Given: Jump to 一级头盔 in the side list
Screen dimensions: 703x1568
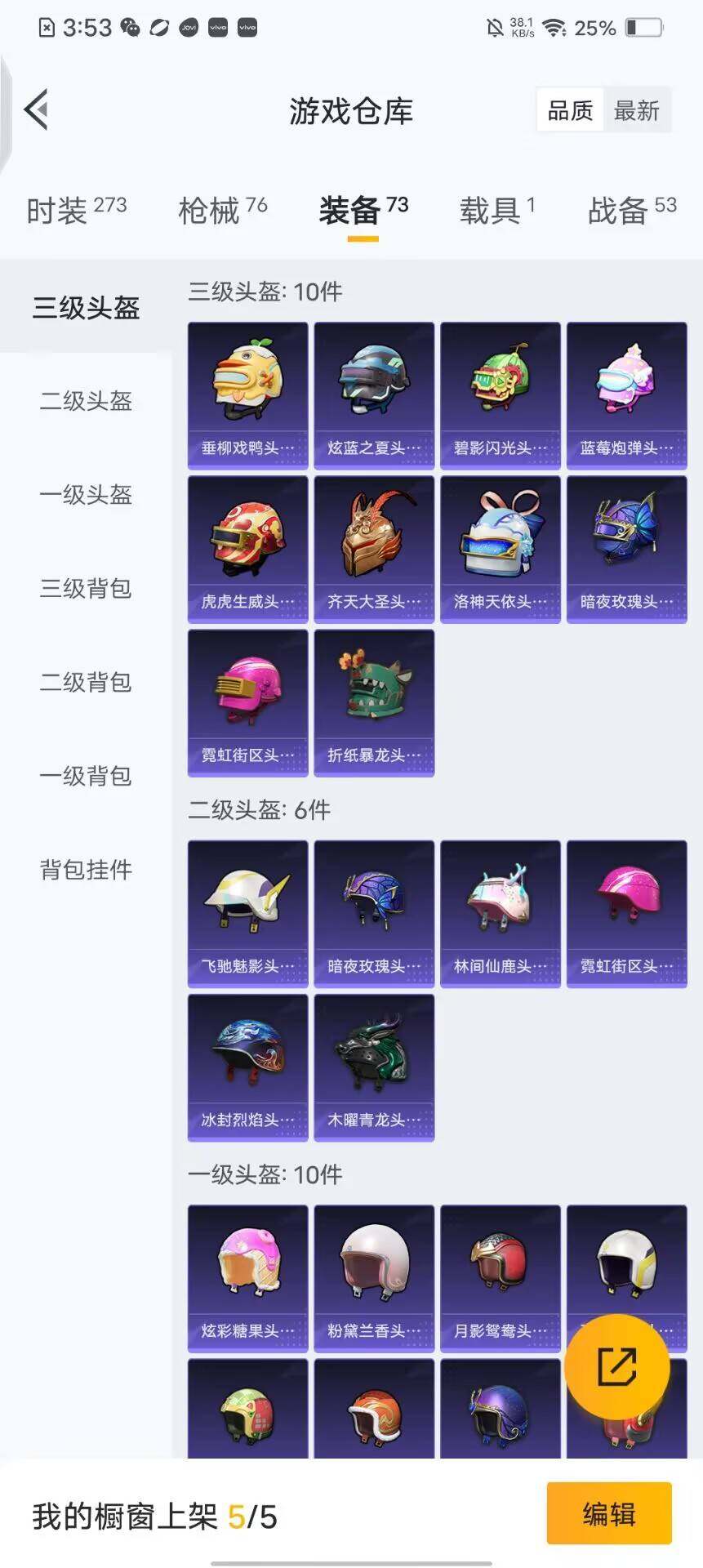Looking at the screenshot, I should point(86,495).
